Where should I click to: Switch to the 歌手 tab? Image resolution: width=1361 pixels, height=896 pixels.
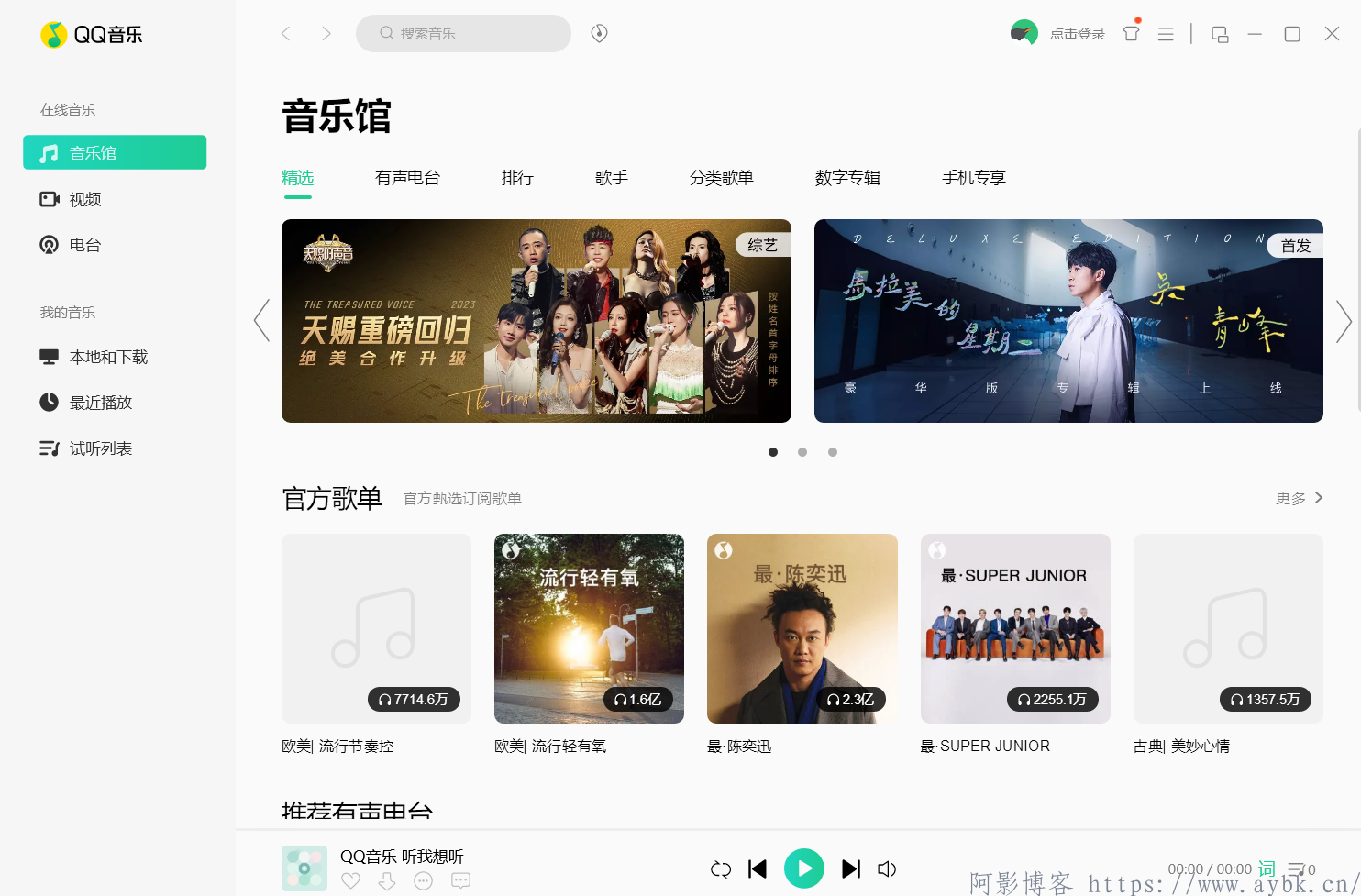611,178
